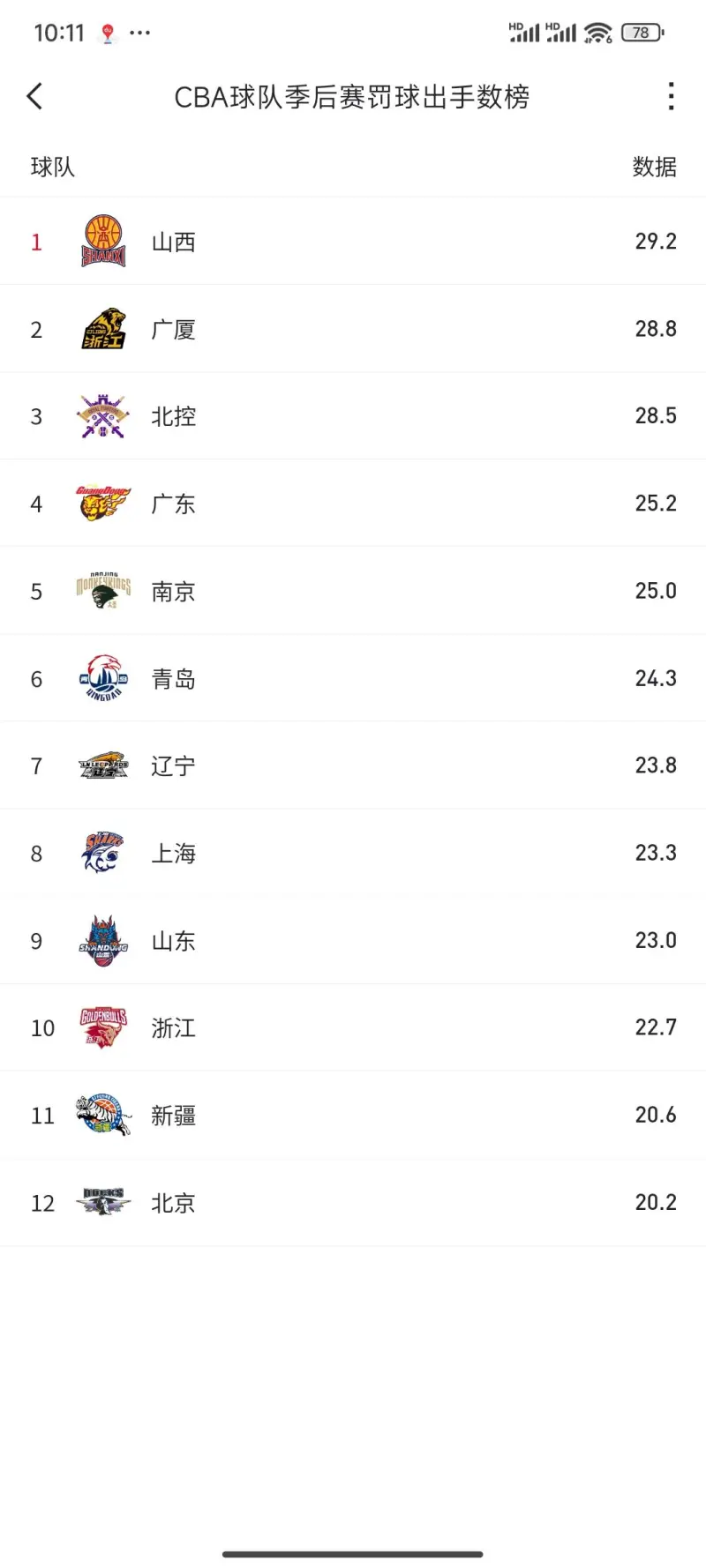706x1568 pixels.
Task: Tap the 上海 team entry
Action: tap(353, 853)
